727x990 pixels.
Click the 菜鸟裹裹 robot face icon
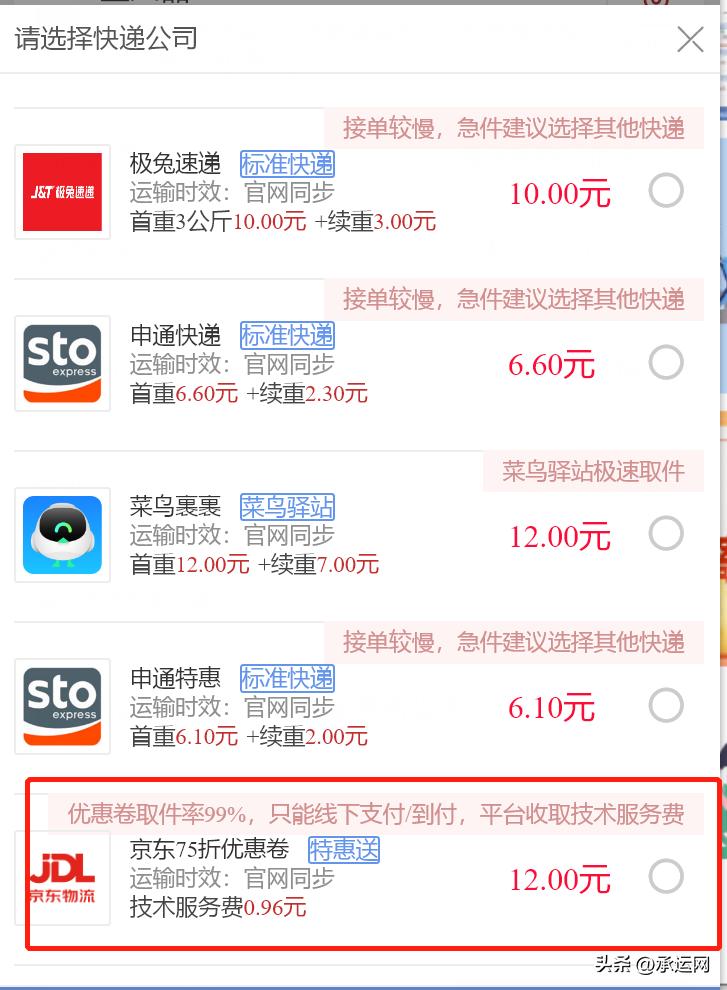click(x=62, y=535)
